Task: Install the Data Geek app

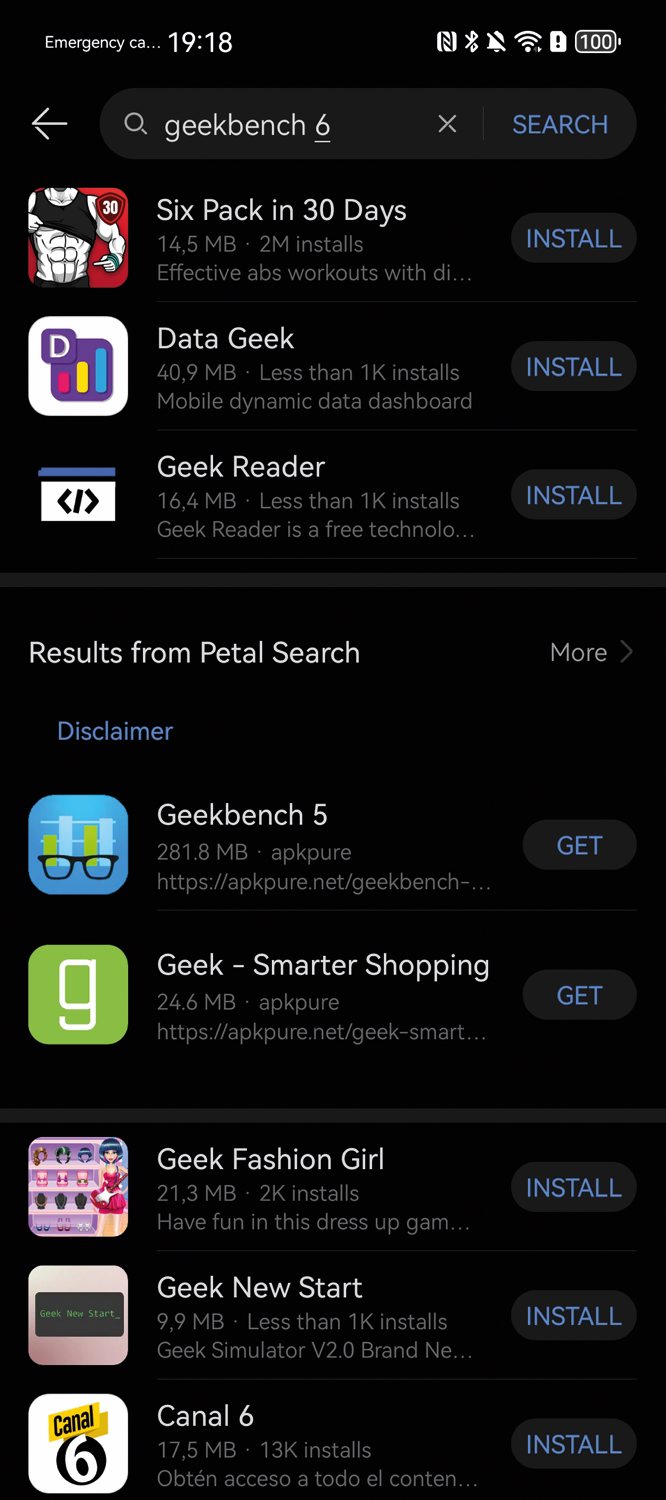Action: coord(573,367)
